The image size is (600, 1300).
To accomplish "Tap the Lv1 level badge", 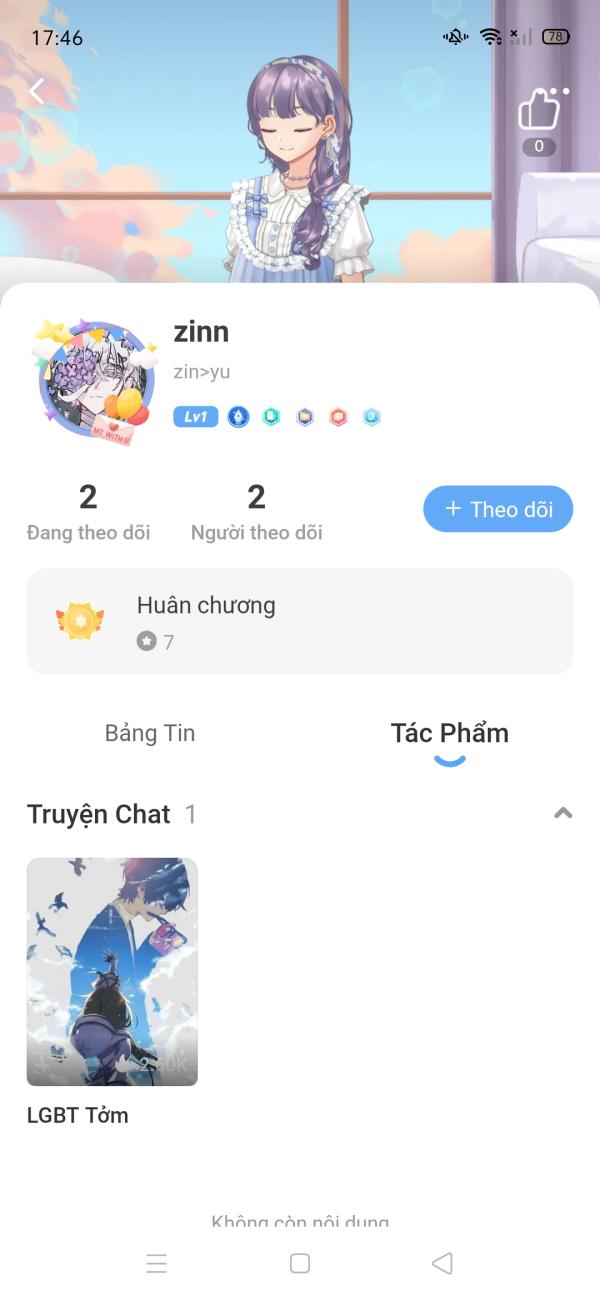I will [195, 417].
